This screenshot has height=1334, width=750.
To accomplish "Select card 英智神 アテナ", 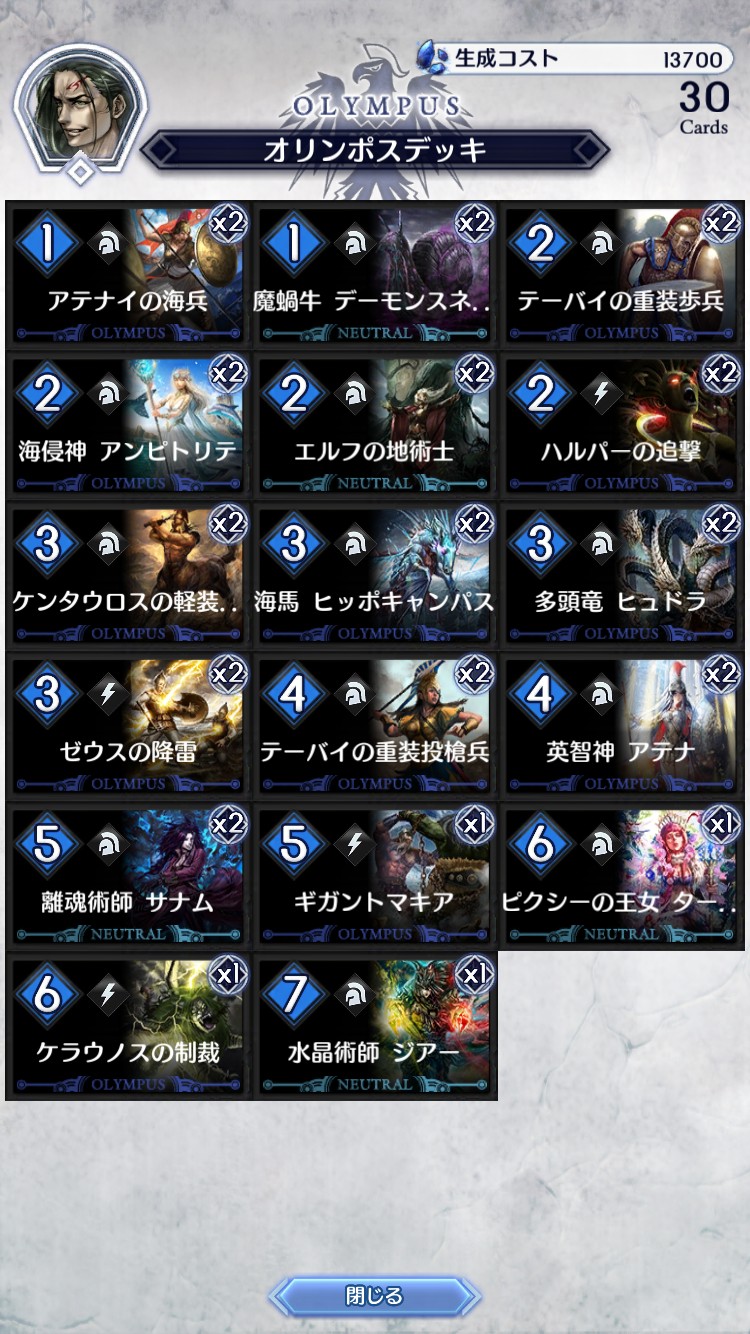I will 621,725.
